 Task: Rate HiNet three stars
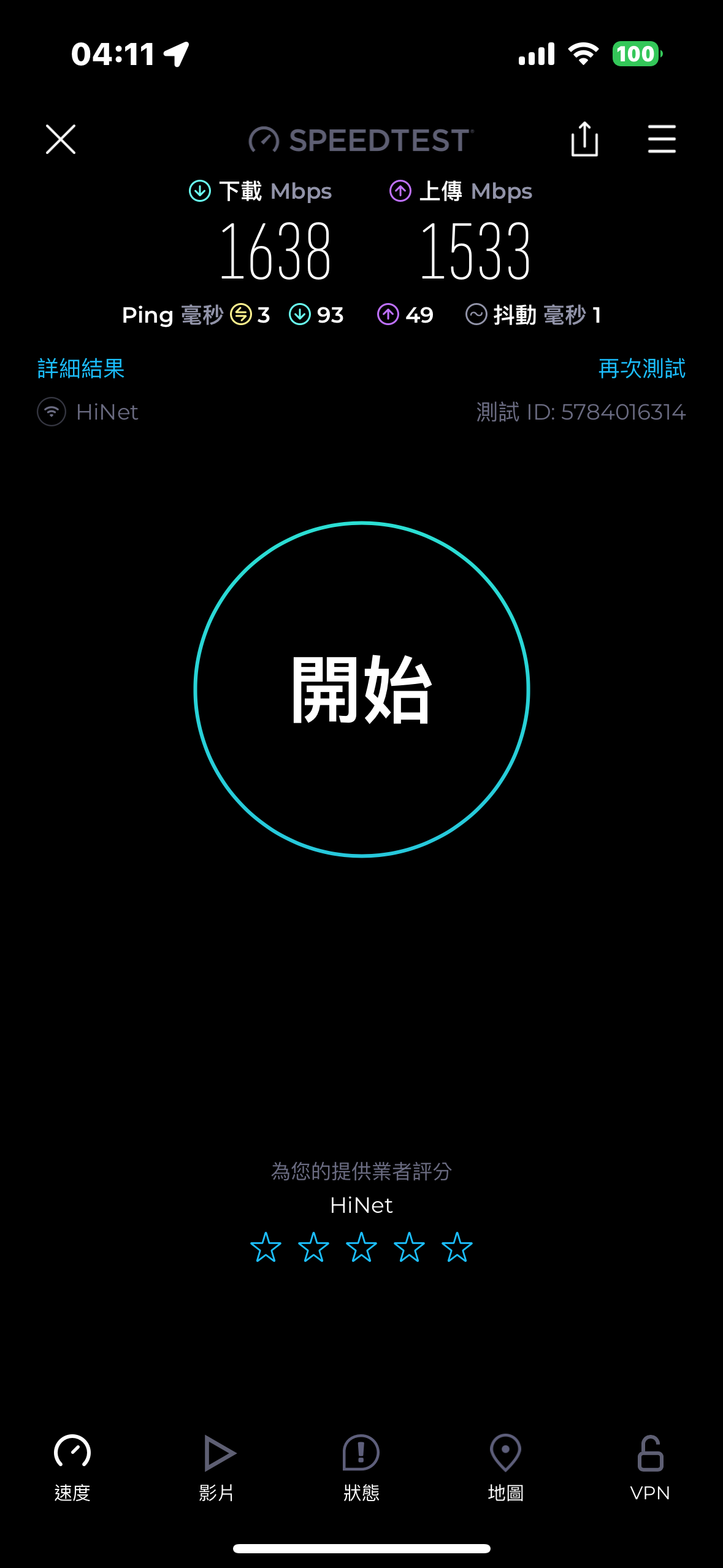361,1248
